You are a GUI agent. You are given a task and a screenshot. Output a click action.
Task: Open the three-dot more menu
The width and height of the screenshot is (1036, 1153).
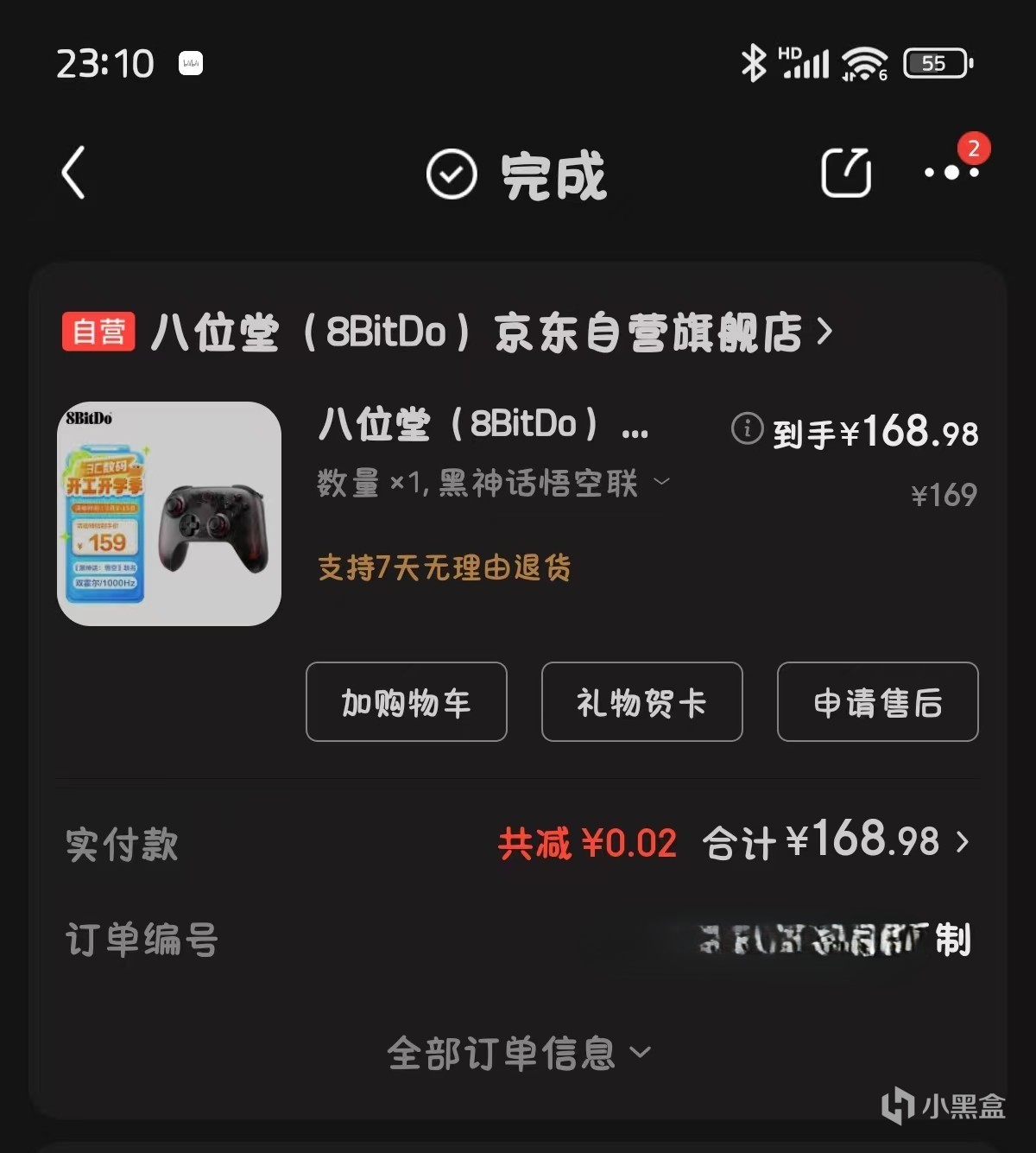pyautogui.click(x=951, y=172)
